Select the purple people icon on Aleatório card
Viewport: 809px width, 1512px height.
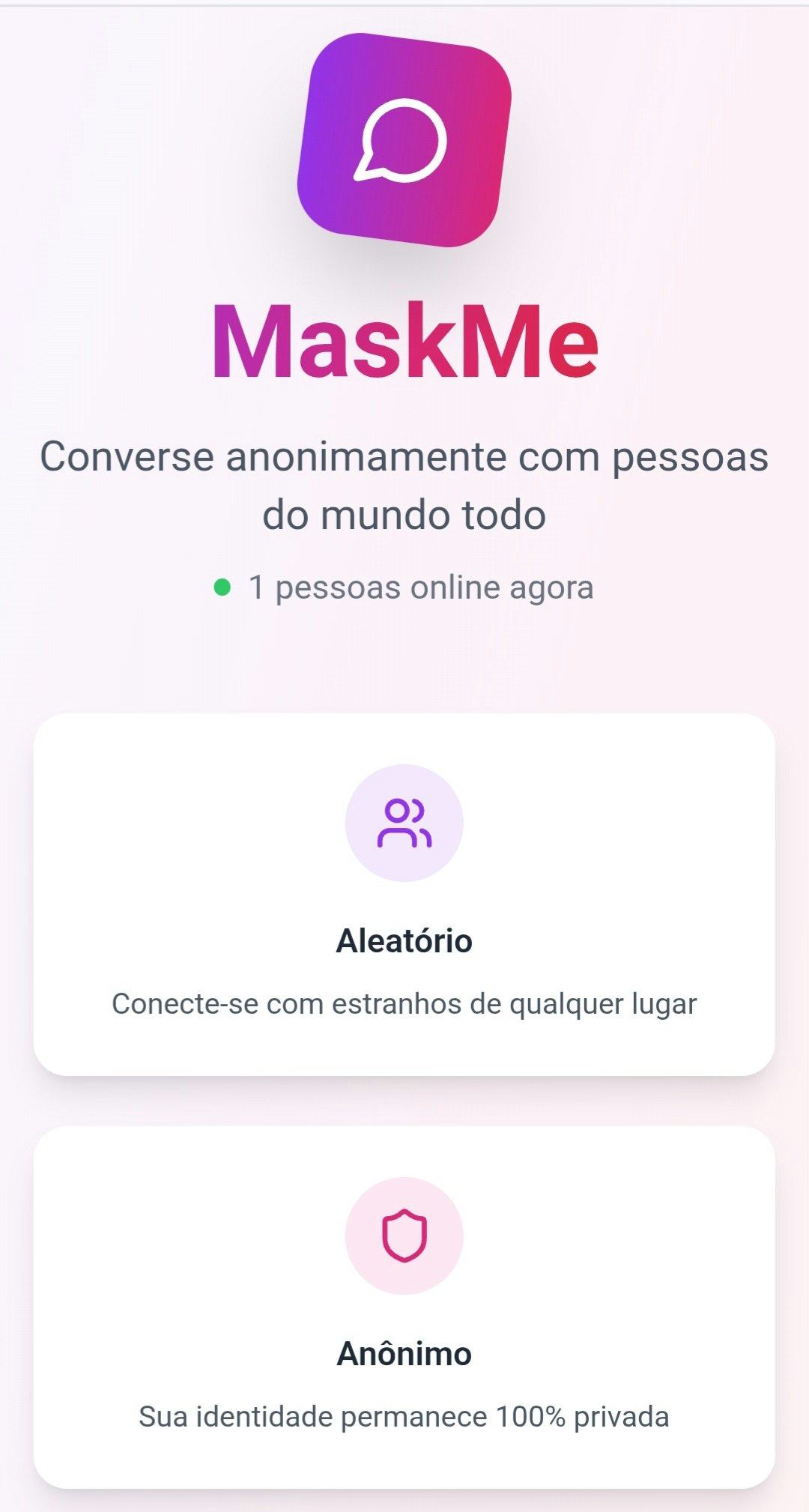click(x=404, y=823)
